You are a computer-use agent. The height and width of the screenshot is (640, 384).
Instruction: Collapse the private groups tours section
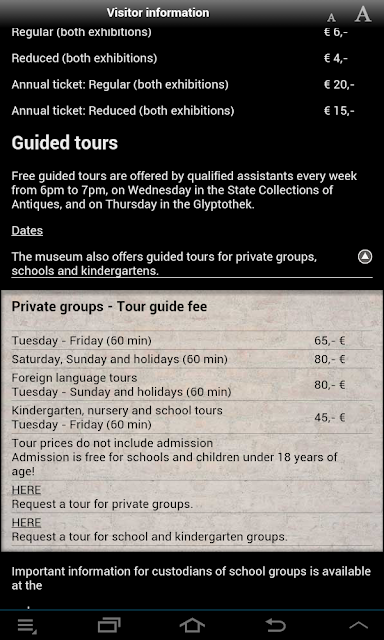pos(365,257)
